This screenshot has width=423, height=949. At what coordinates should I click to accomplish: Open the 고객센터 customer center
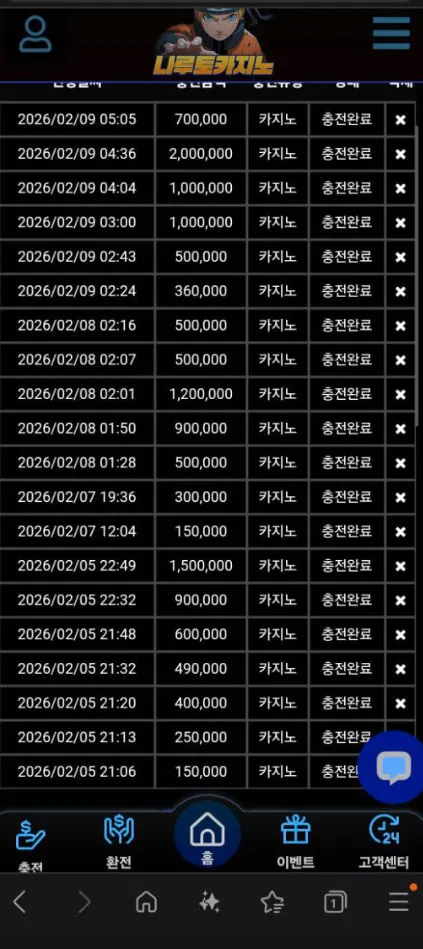(x=384, y=842)
